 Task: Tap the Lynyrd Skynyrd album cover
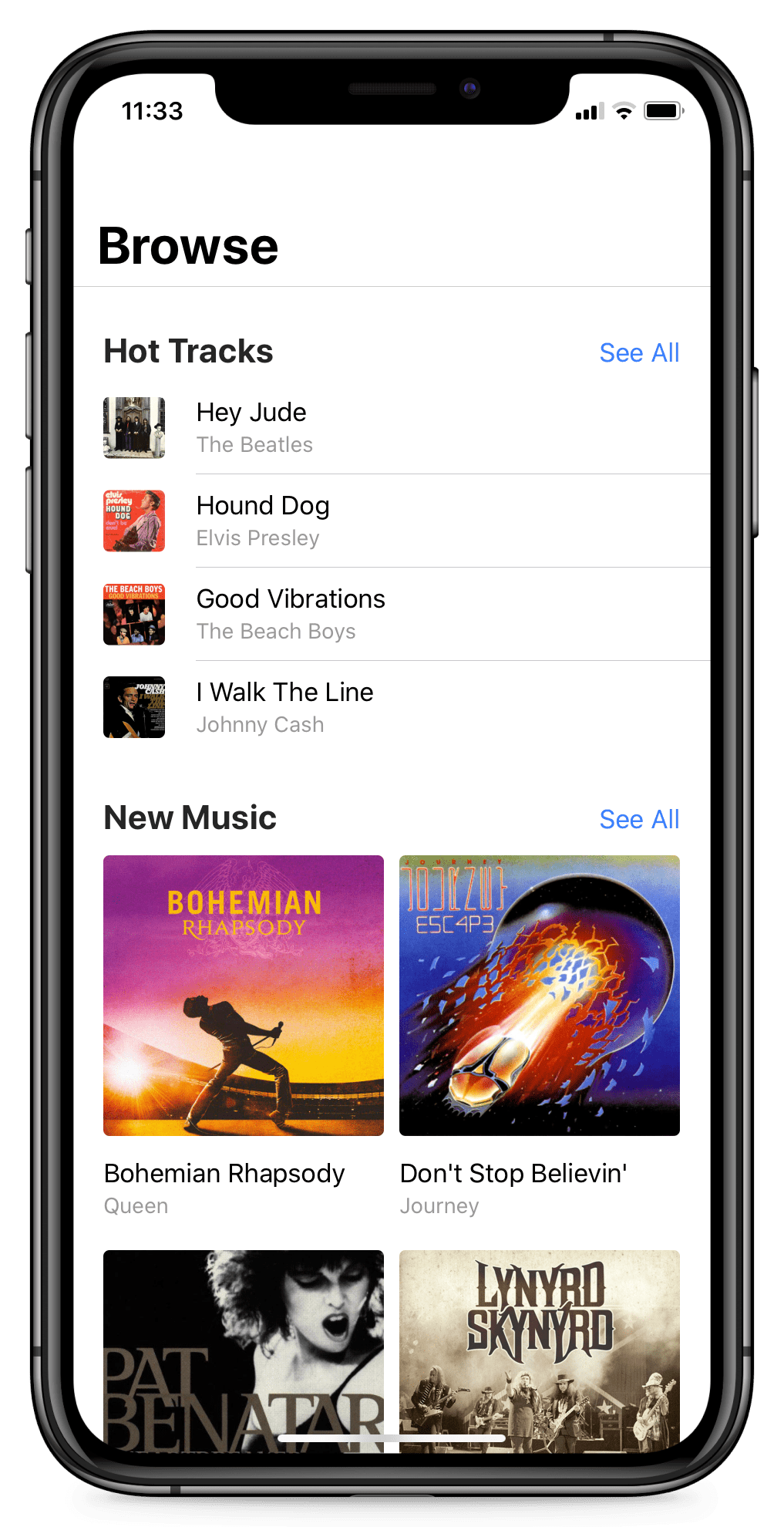(x=540, y=1351)
